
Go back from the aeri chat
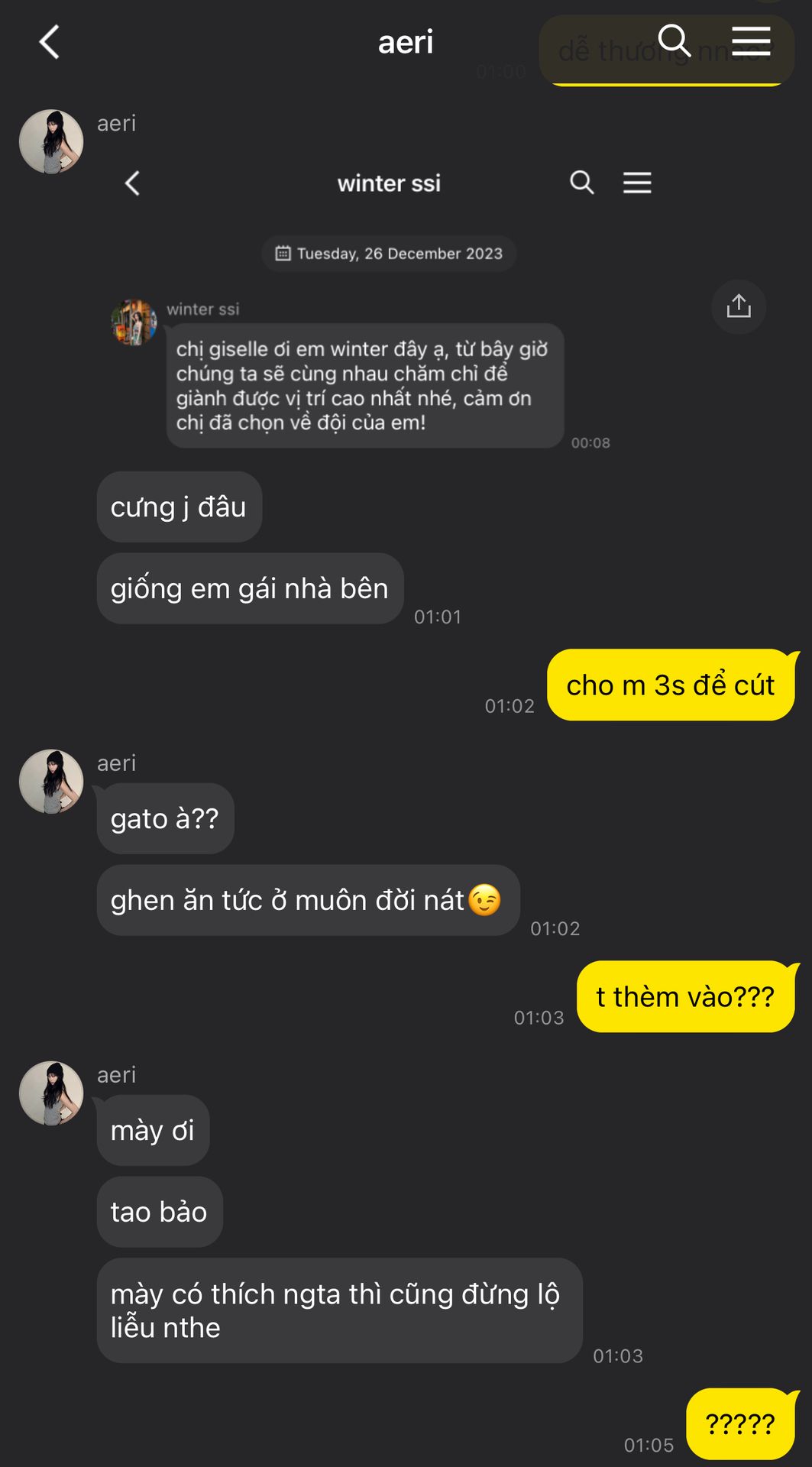50,42
